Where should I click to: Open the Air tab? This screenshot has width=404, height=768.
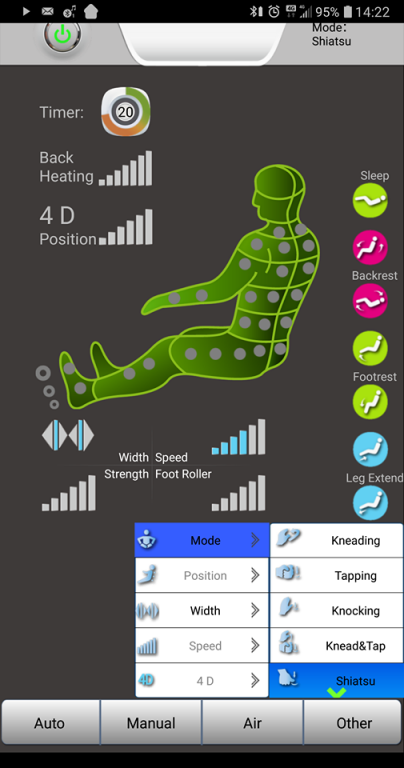click(253, 723)
